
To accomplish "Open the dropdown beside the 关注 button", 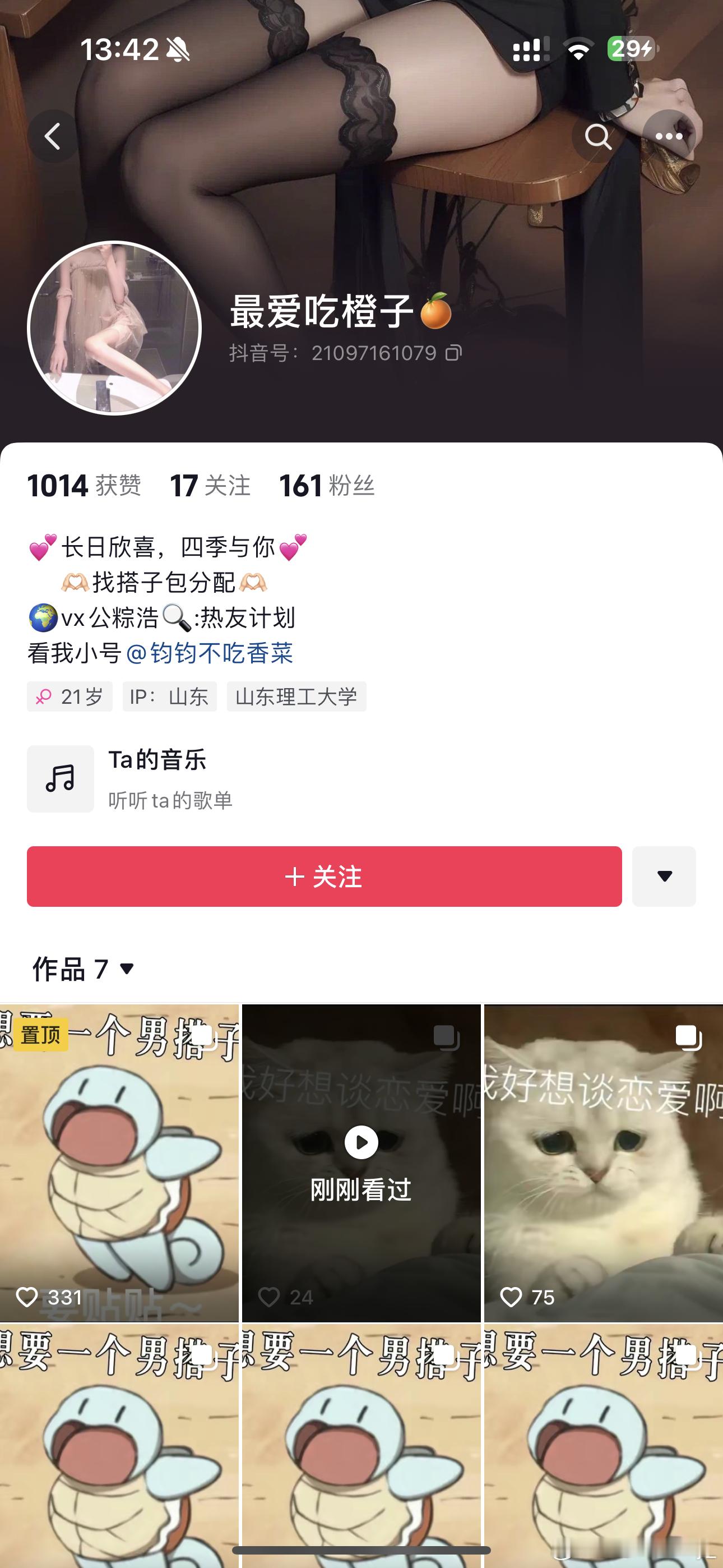I will point(664,877).
